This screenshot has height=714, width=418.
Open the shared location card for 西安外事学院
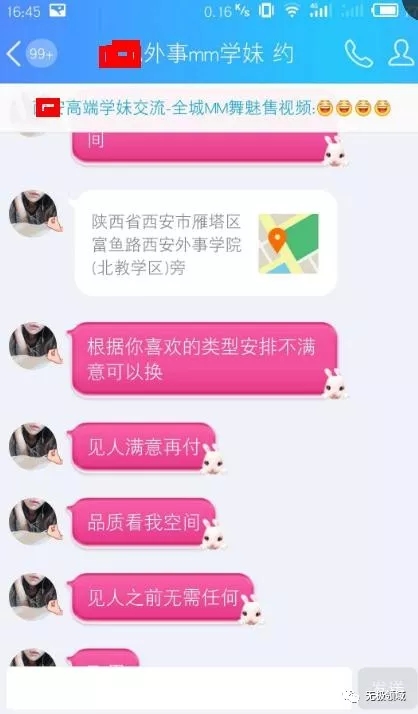click(x=206, y=243)
